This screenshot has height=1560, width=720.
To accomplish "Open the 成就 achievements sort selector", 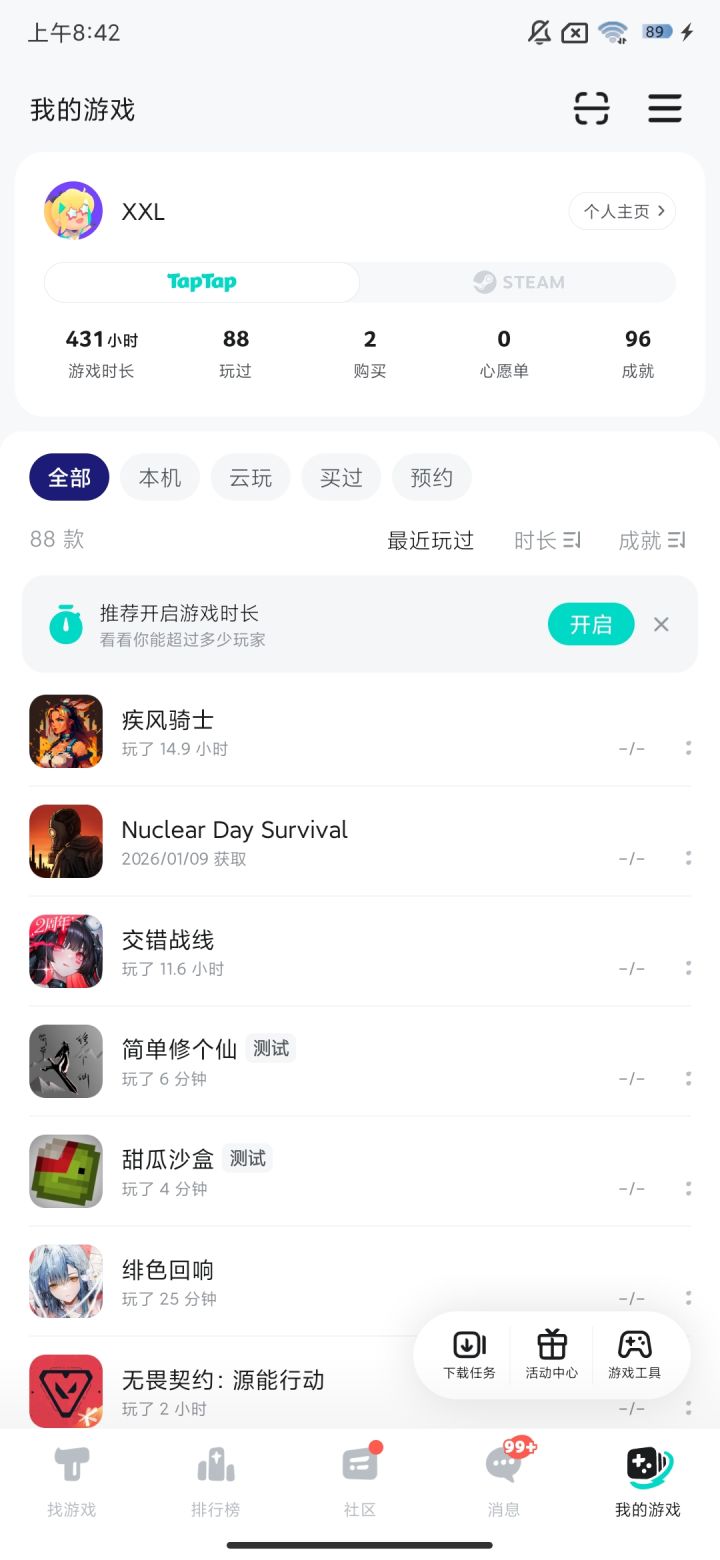I will pyautogui.click(x=652, y=540).
